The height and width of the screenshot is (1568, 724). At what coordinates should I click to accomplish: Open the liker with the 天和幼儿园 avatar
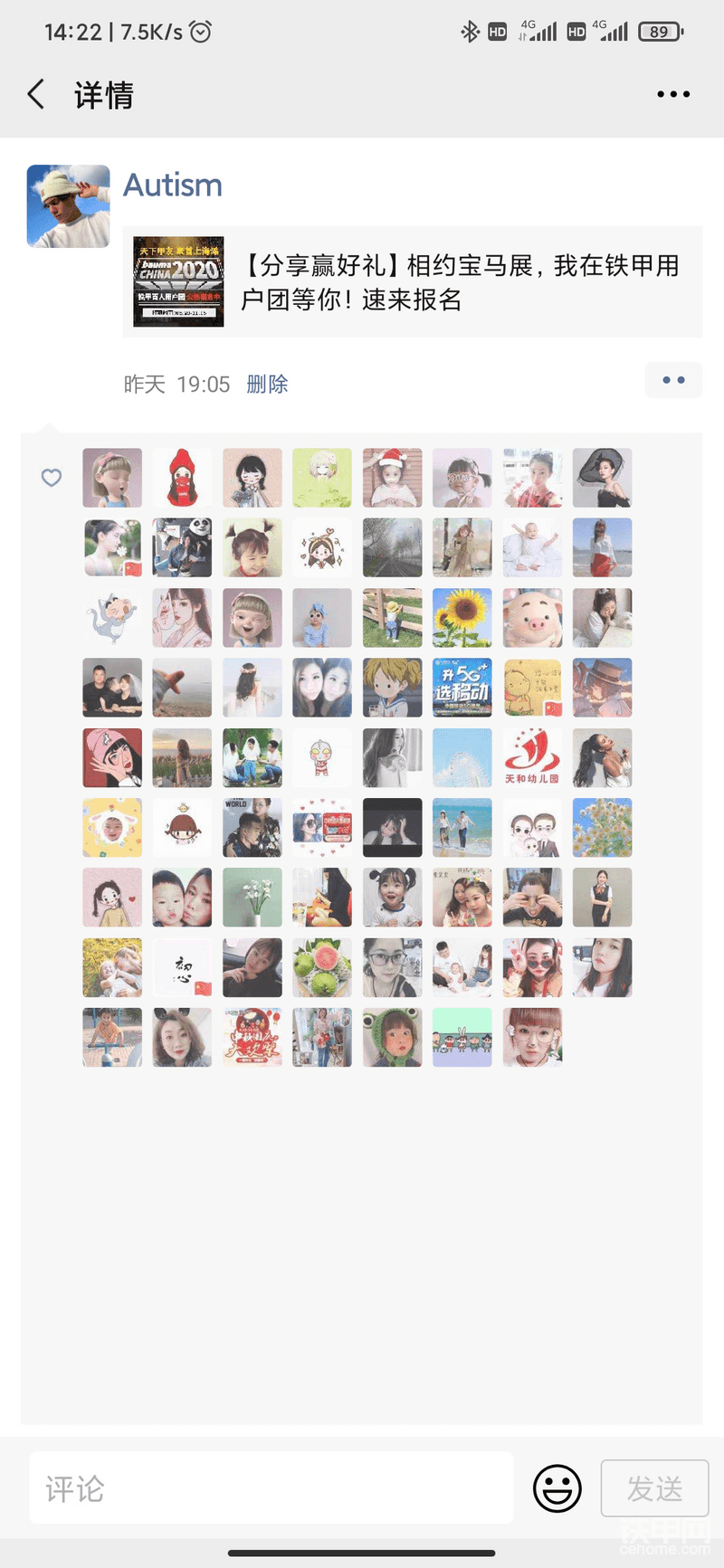pos(532,758)
